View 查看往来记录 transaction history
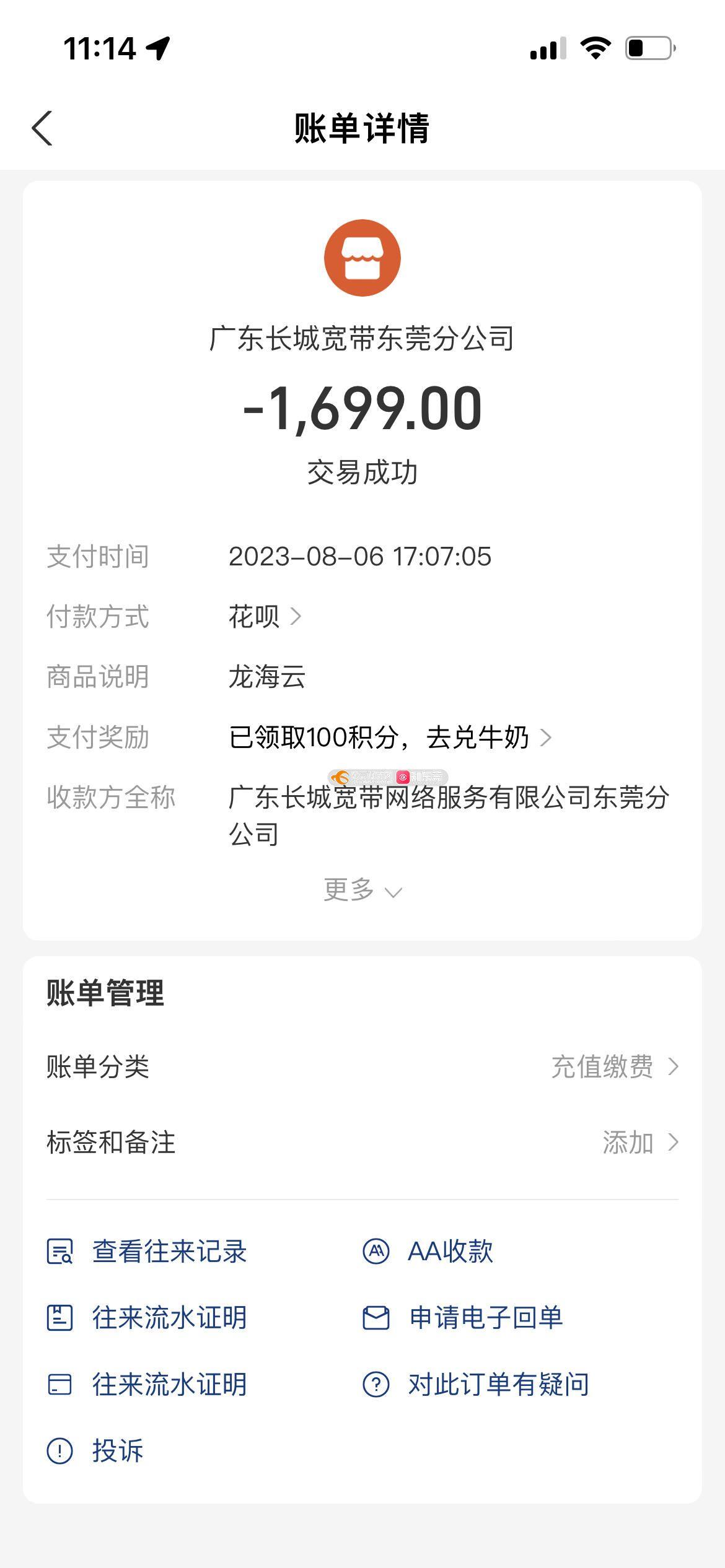The image size is (725, 1568). pos(147,1252)
